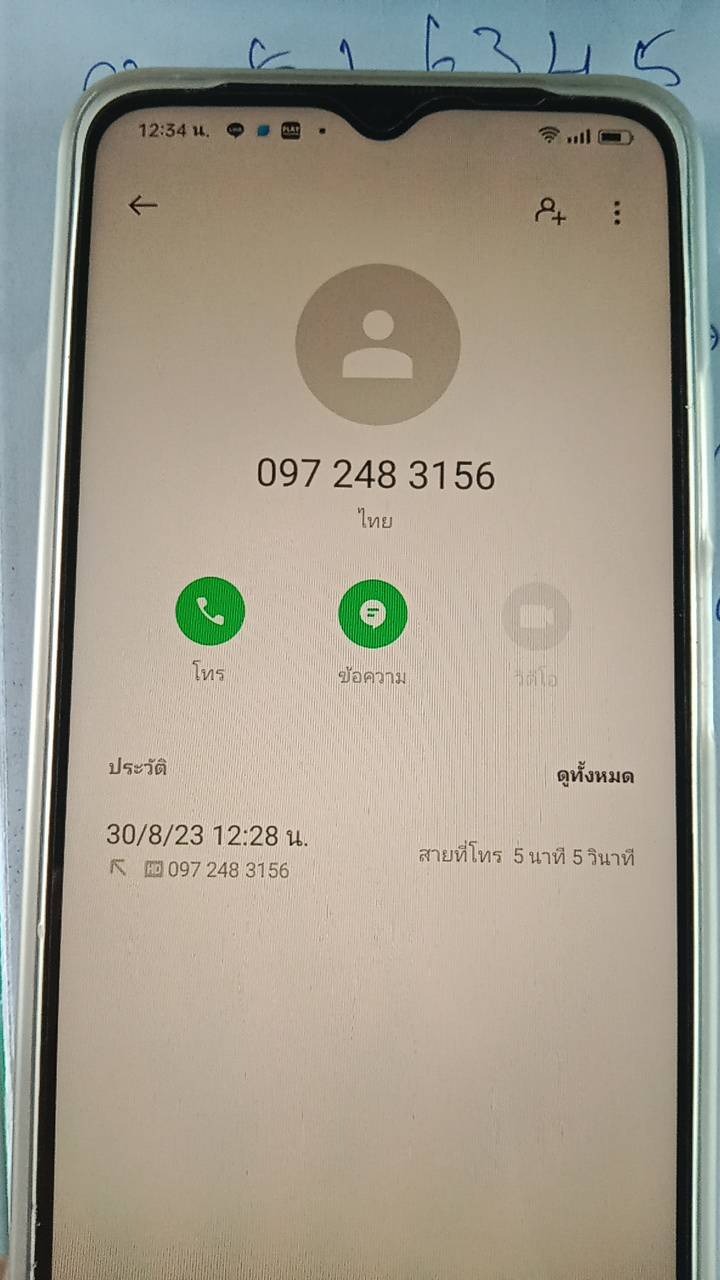The width and height of the screenshot is (720, 1280).
Task: Call 097 248 3156 with green phone button
Action: pyautogui.click(x=210, y=612)
